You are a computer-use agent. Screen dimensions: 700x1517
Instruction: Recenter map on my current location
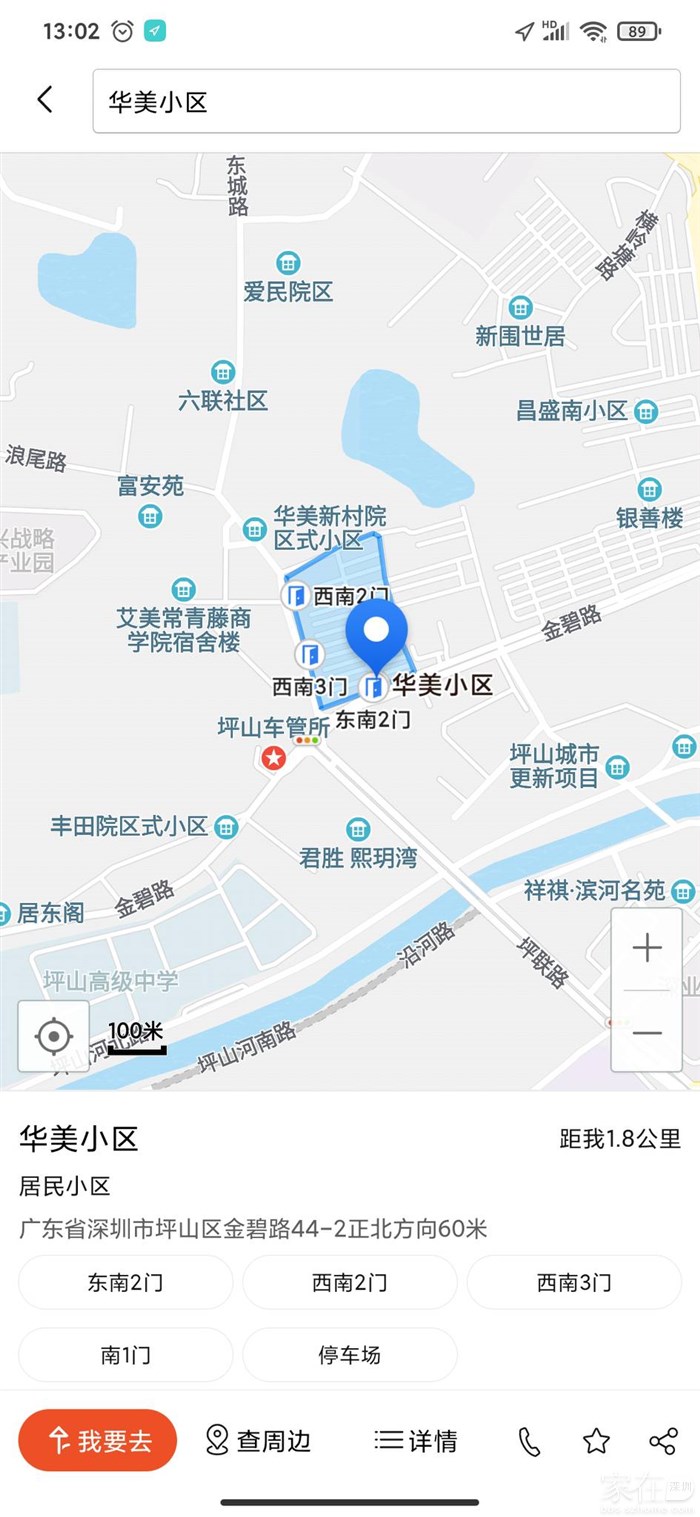[54, 1036]
